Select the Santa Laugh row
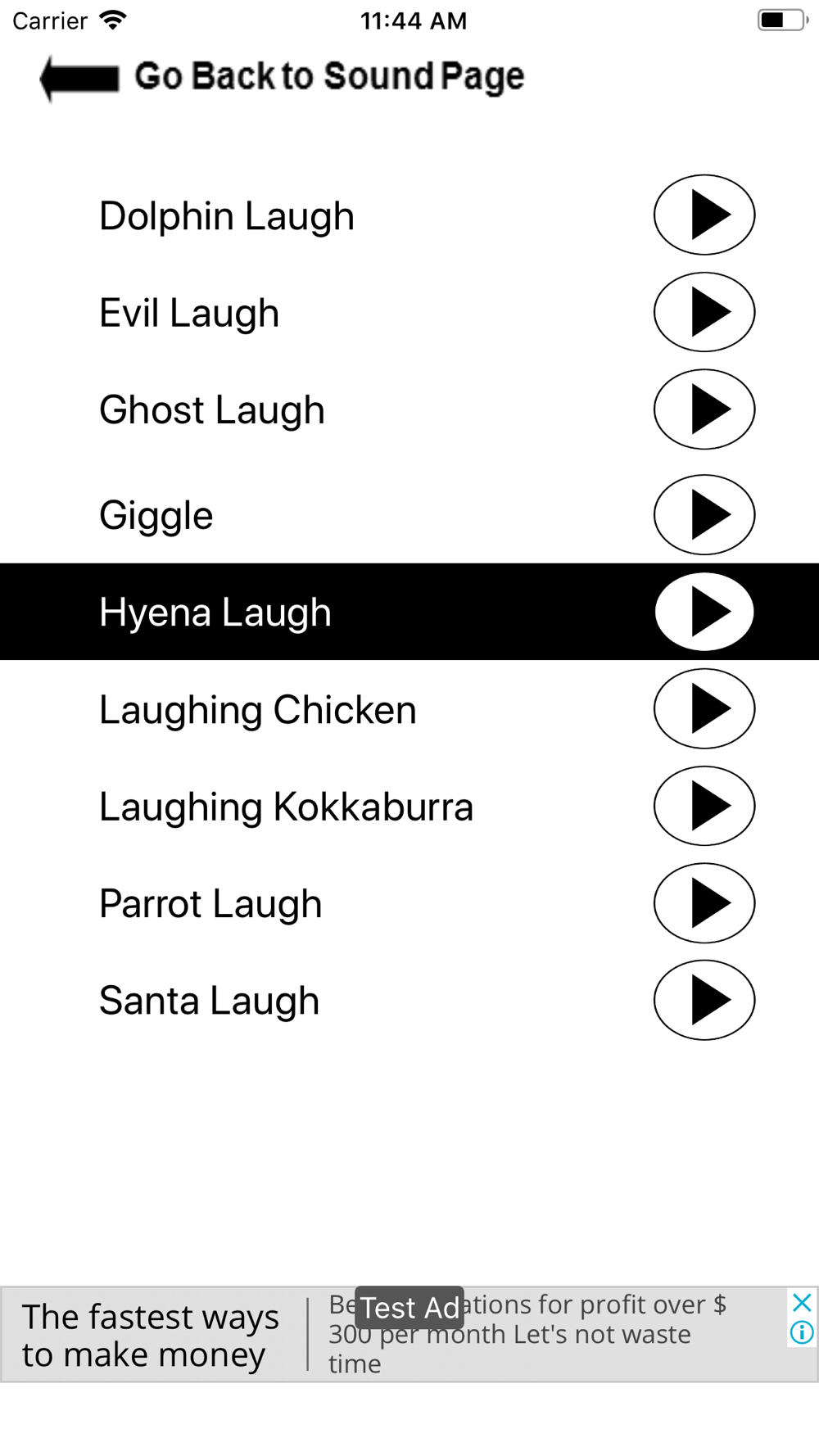 [x=409, y=1000]
